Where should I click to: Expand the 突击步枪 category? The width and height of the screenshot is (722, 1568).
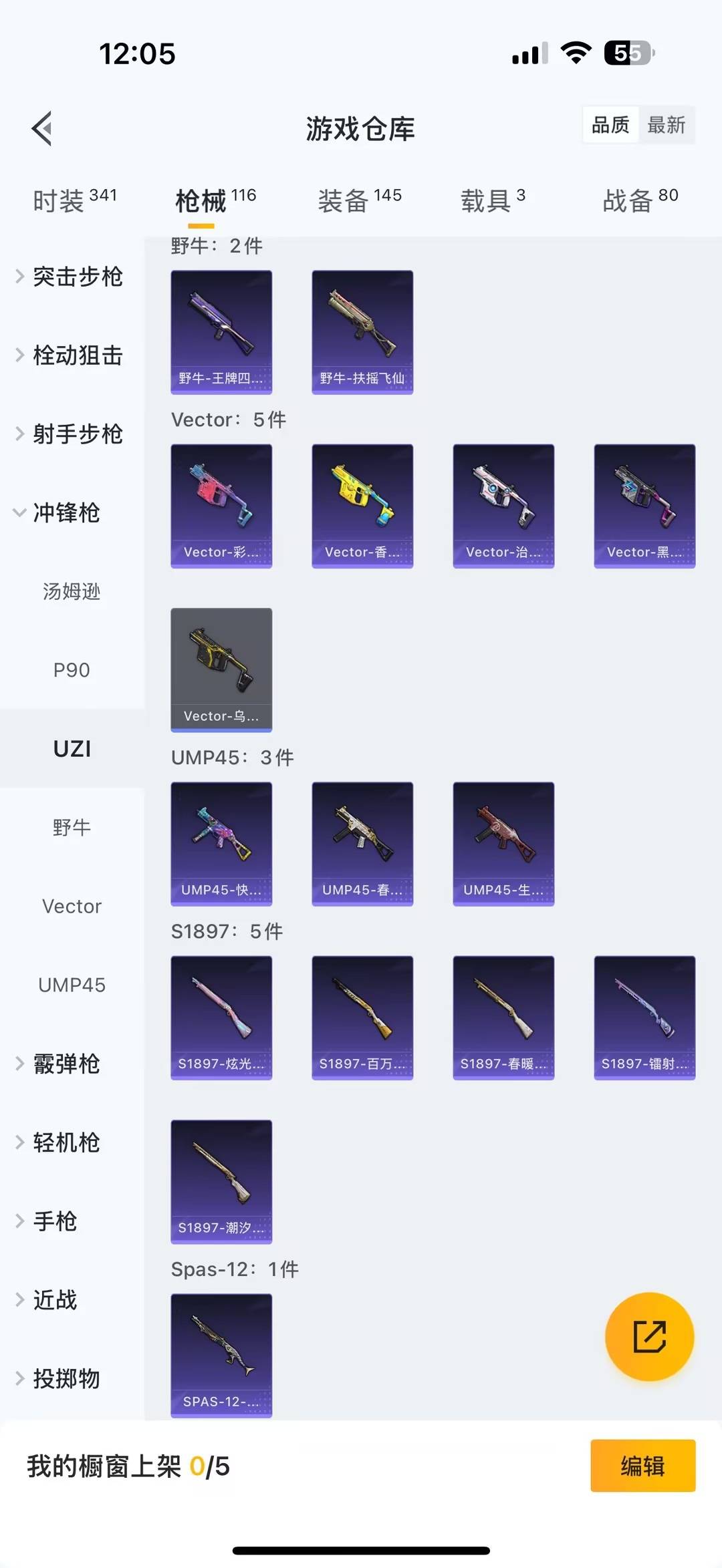(x=77, y=278)
